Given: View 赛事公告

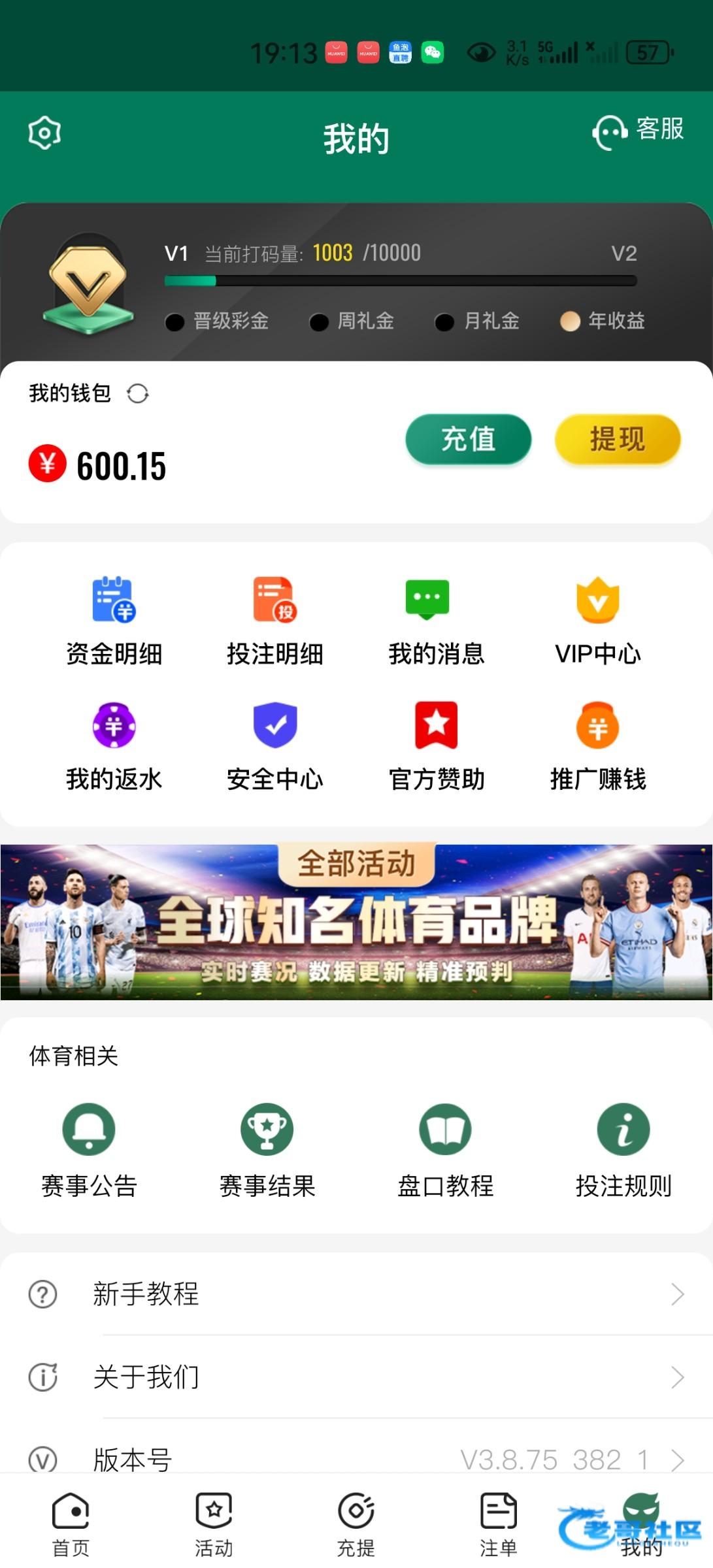Looking at the screenshot, I should click(89, 1149).
